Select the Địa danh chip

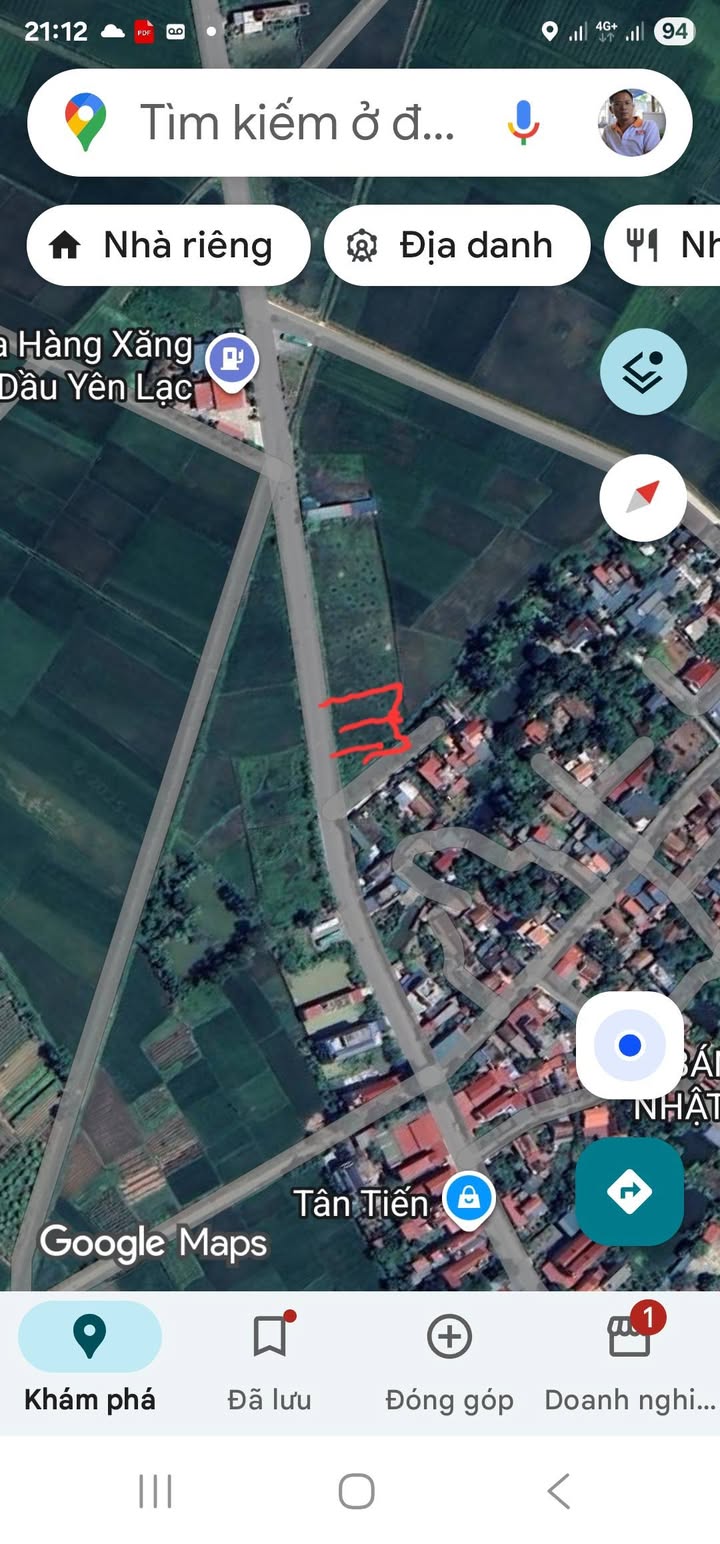click(x=457, y=245)
